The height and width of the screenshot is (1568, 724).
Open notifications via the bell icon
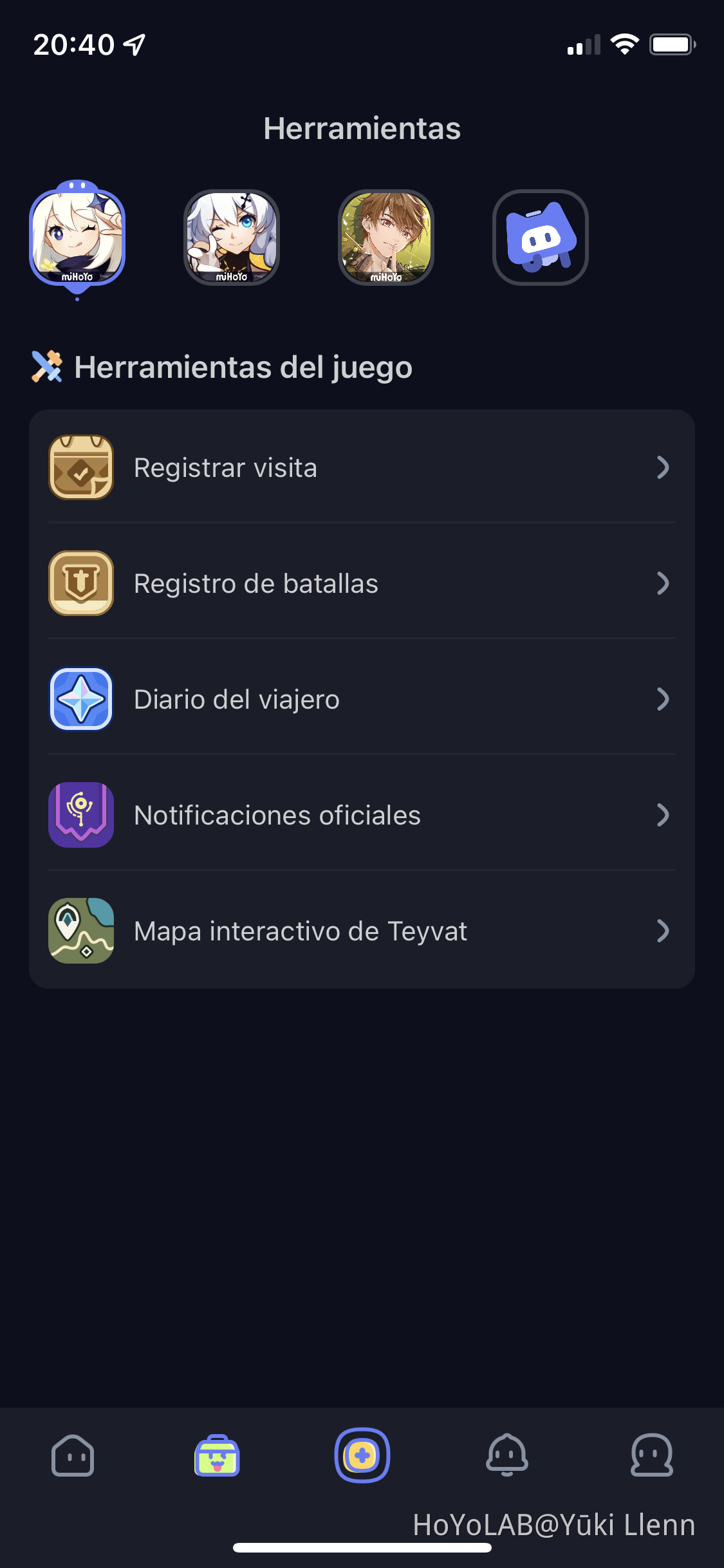coord(506,1457)
